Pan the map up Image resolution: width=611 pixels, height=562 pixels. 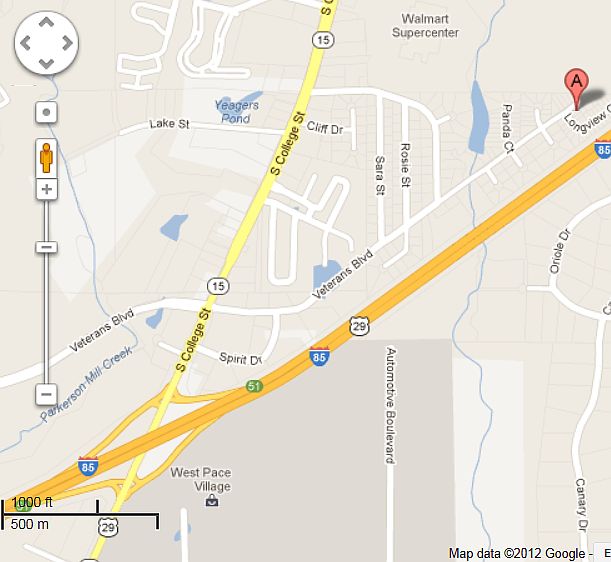[x=46, y=24]
